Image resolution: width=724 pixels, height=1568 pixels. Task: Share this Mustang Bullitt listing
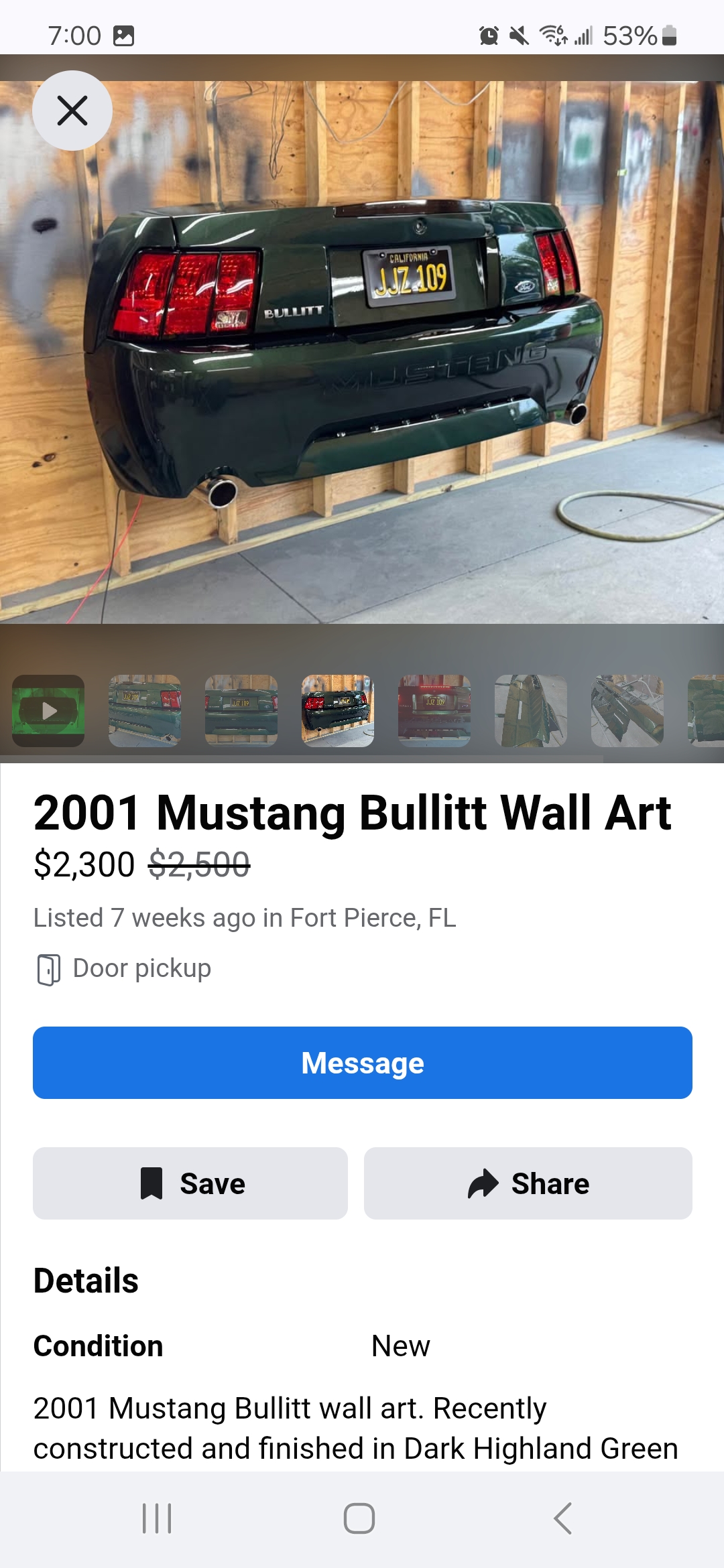(x=528, y=1183)
